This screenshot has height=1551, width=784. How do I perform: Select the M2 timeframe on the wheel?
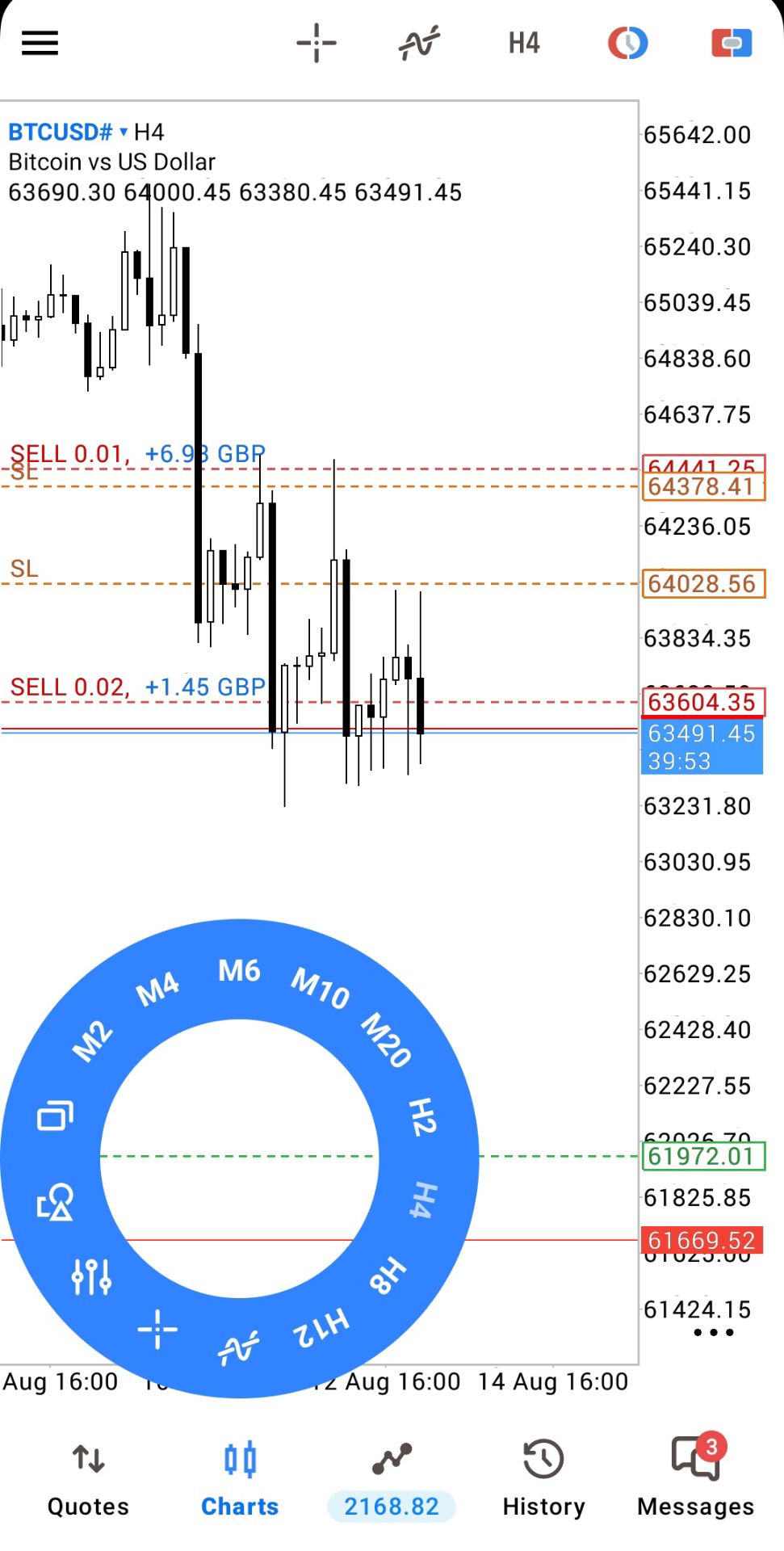[x=92, y=1040]
